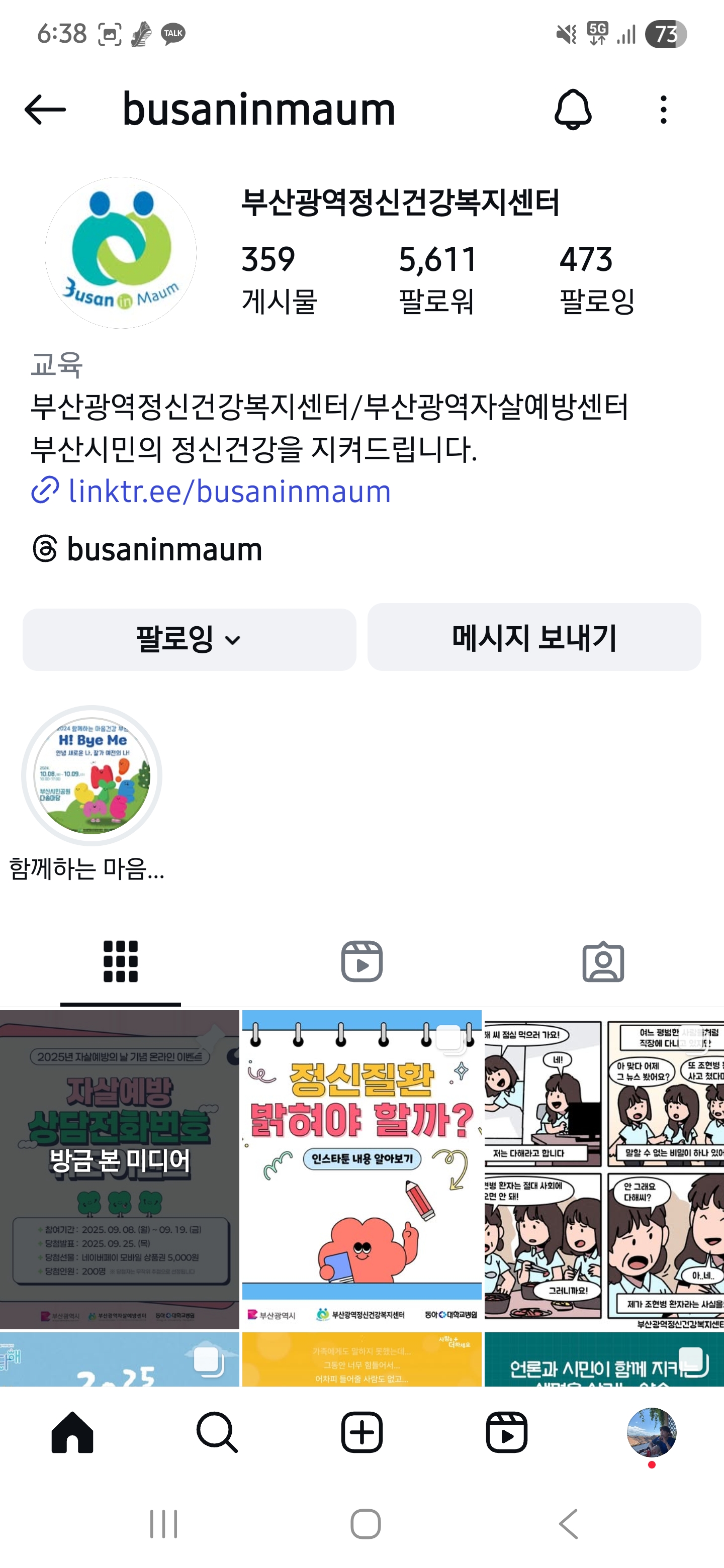
Task: Open the notification bell for busaninmaum
Action: pos(572,110)
